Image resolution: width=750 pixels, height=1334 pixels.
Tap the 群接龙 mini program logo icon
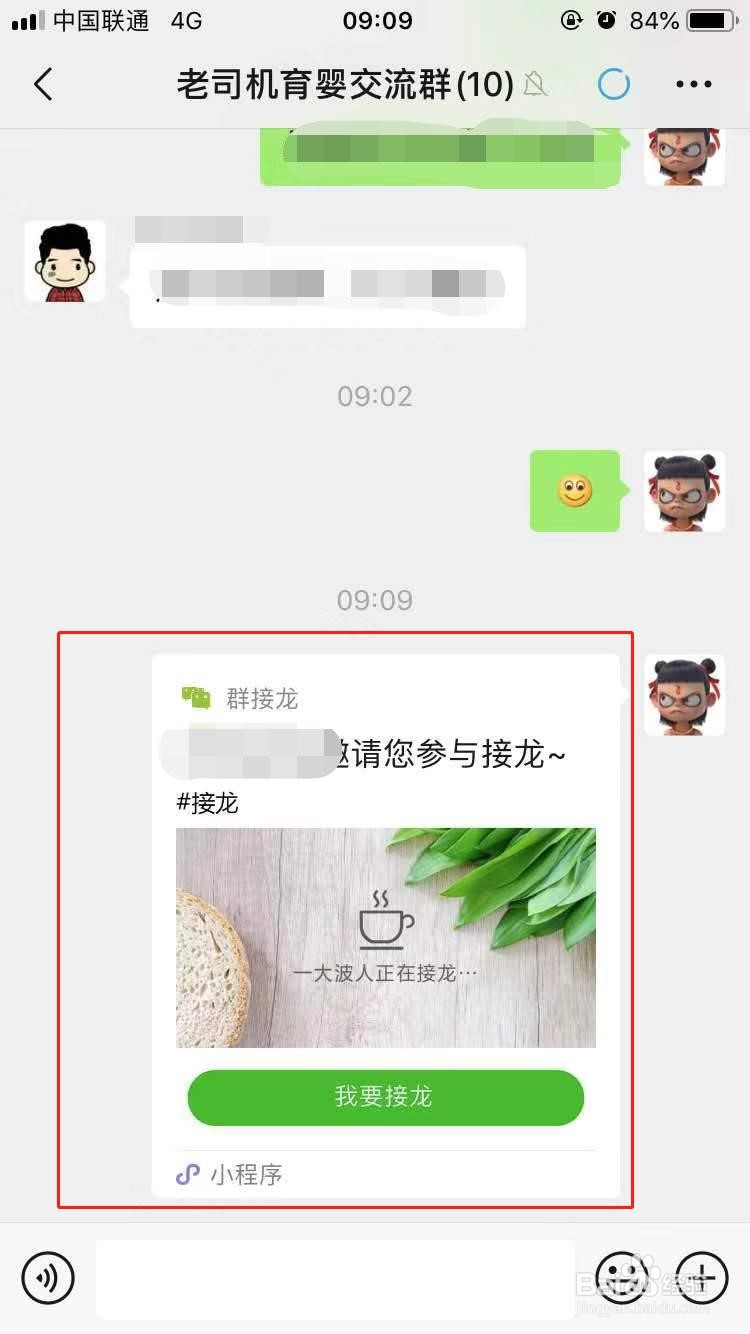tap(196, 698)
